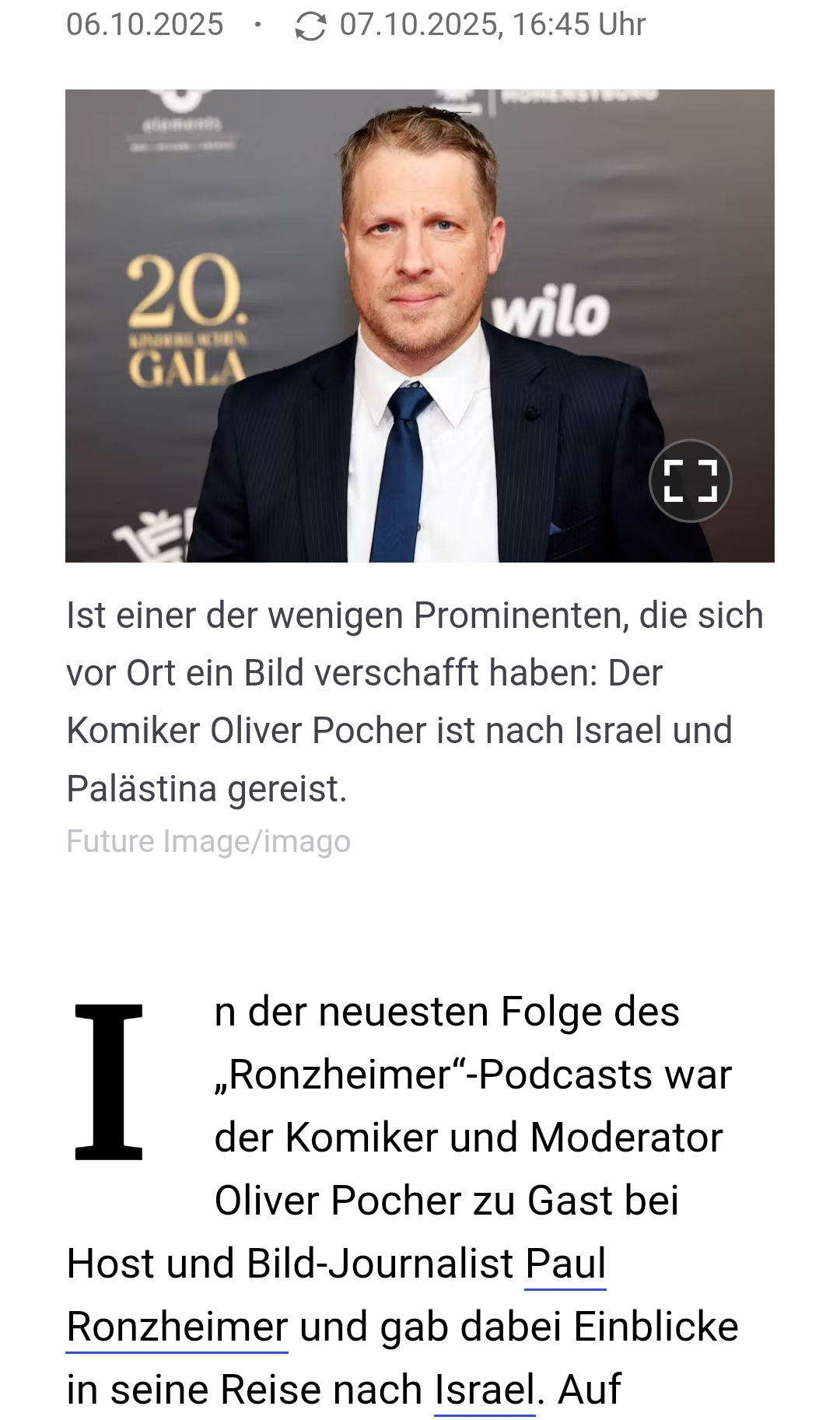Expand the article photo to fullscreen

[x=690, y=480]
